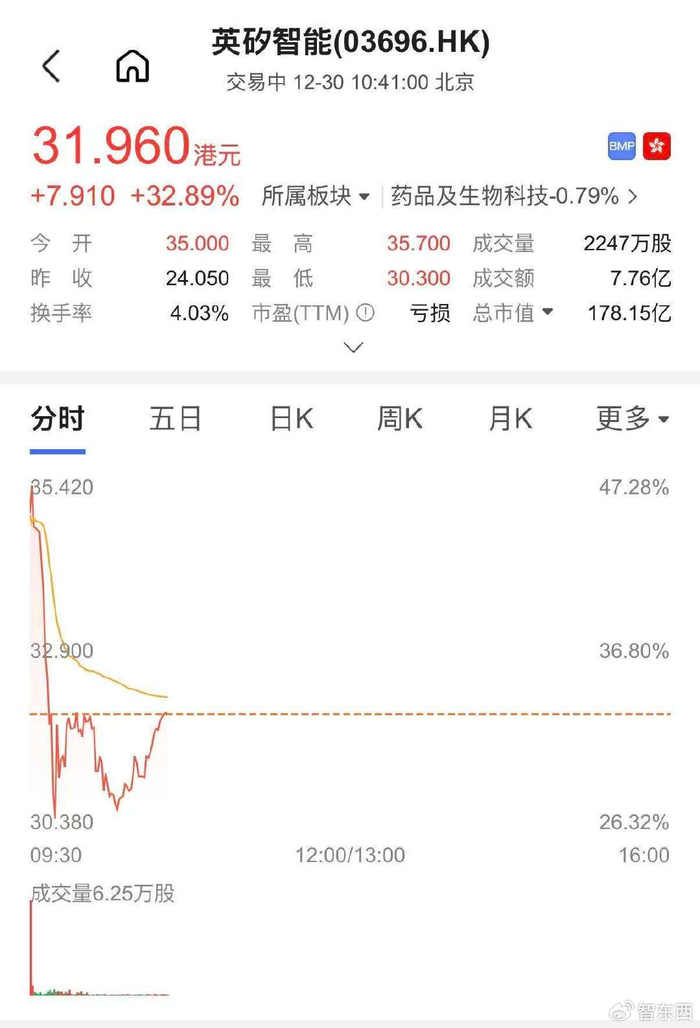Select the 分时 chart tab
The width and height of the screenshot is (700, 1028).
(58, 419)
